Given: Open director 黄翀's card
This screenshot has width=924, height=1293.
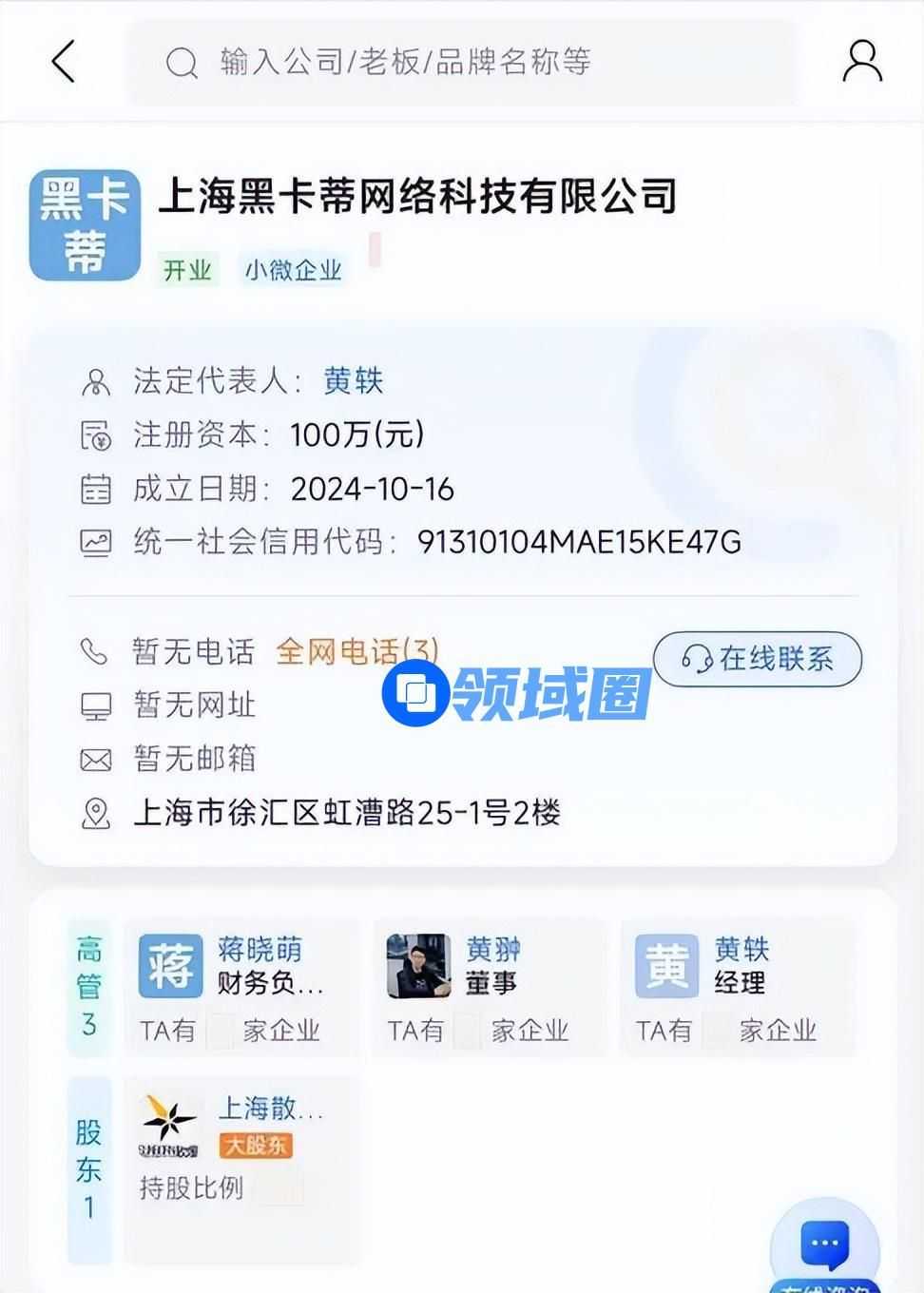Looking at the screenshot, I should (490, 988).
